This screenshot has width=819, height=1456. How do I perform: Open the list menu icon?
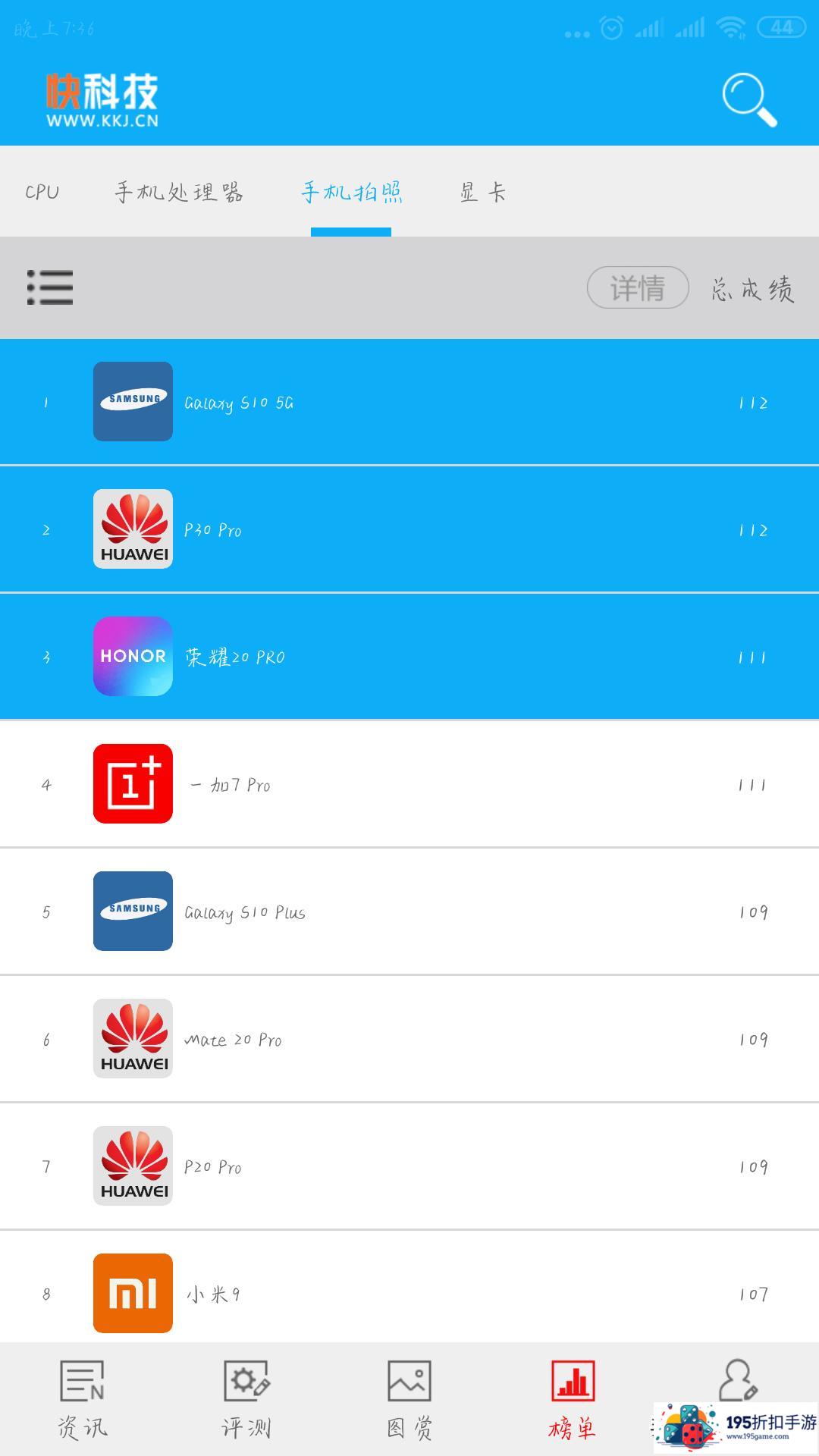[50, 288]
